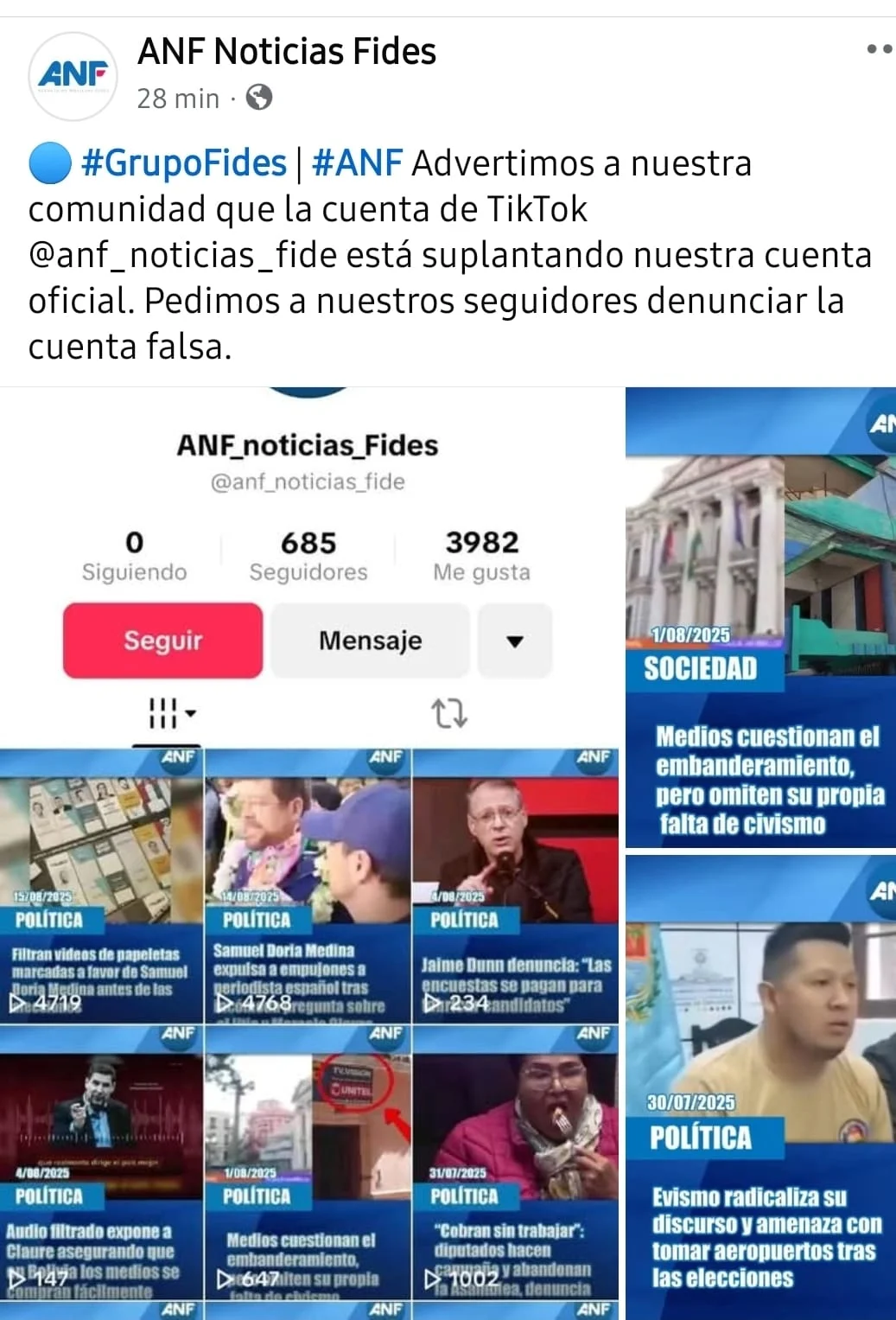The height and width of the screenshot is (1320, 896).
Task: View the fake TikTok profile screenshot photo
Action: (x=309, y=851)
